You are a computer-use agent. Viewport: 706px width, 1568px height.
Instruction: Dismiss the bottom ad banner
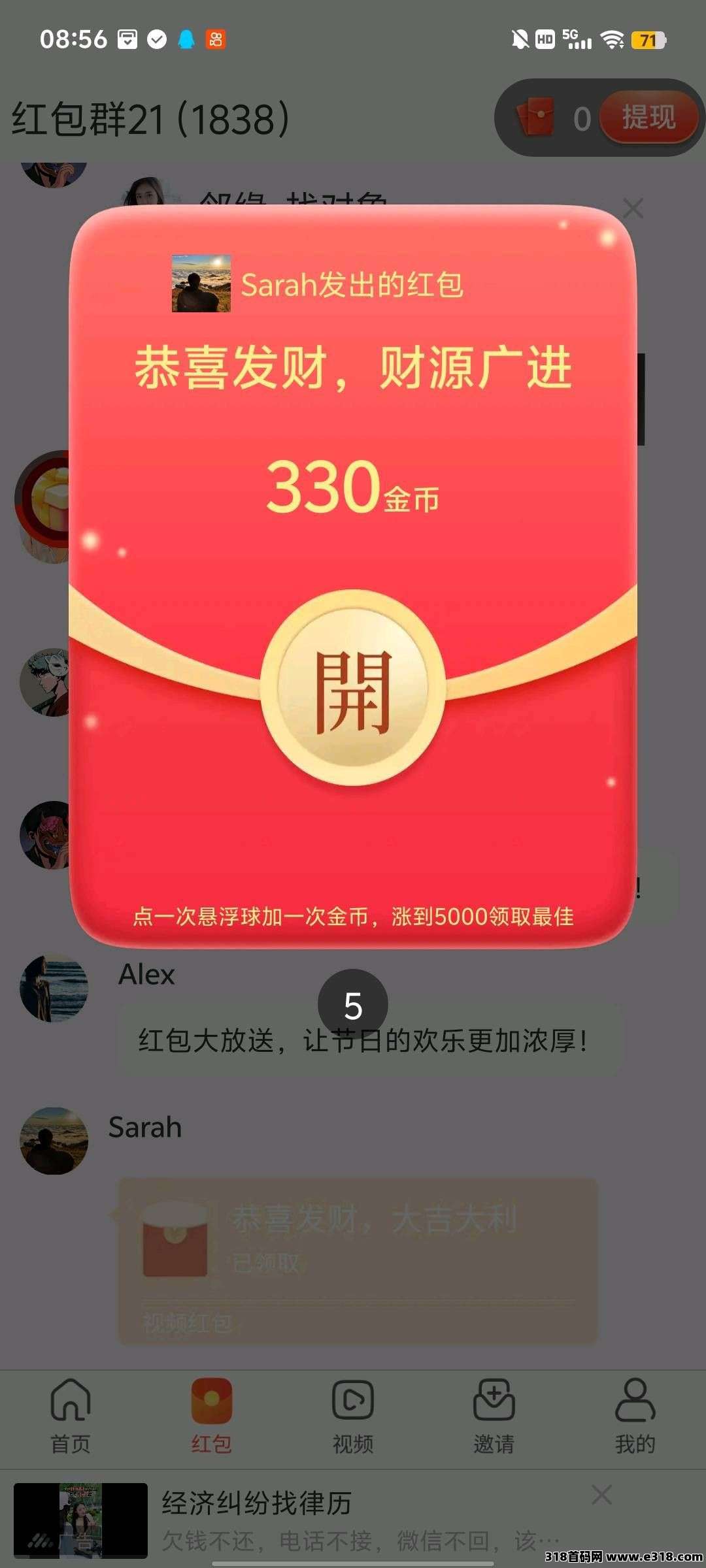pyautogui.click(x=601, y=1494)
